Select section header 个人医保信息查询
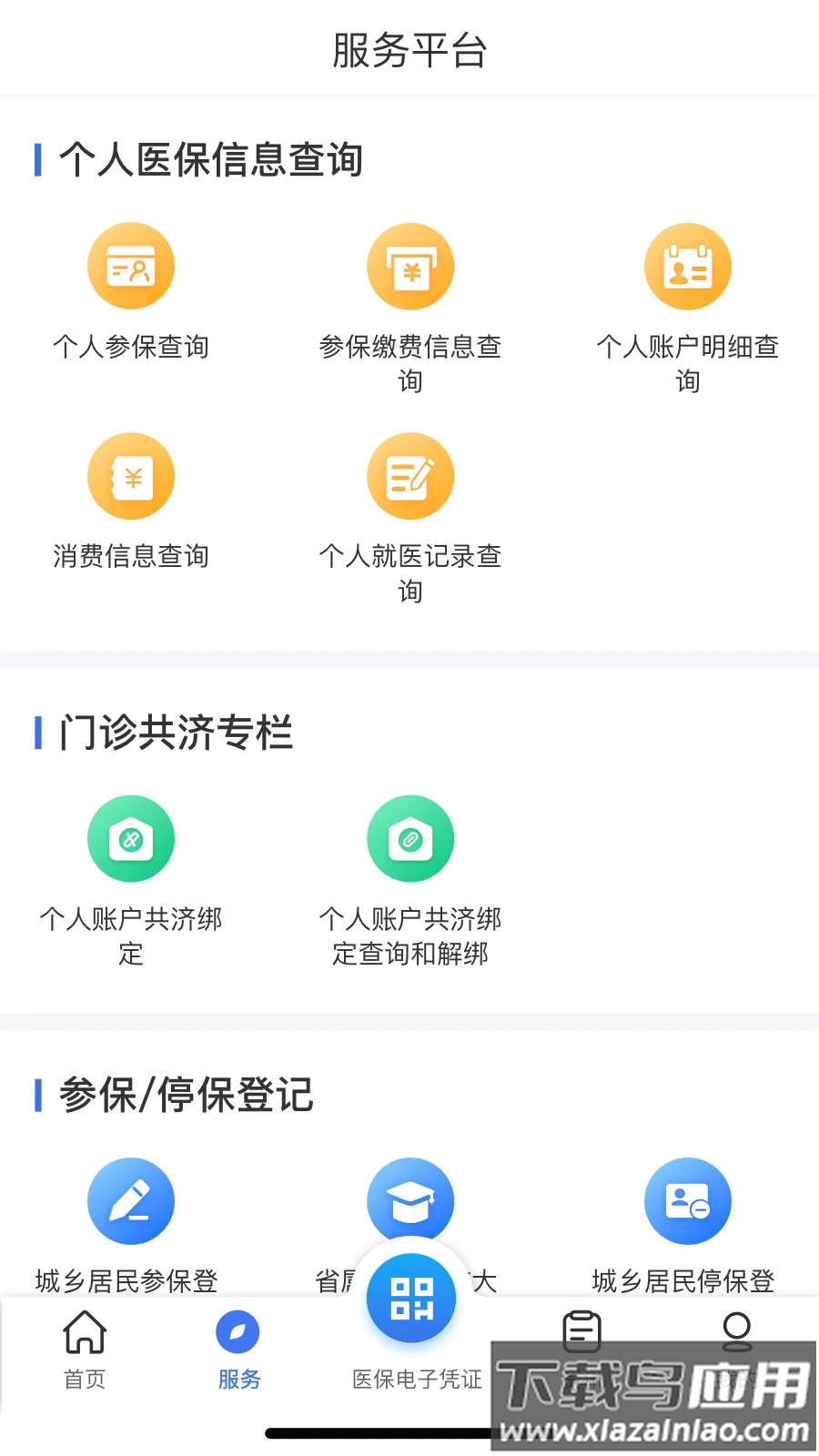The height and width of the screenshot is (1456, 819). click(x=210, y=158)
